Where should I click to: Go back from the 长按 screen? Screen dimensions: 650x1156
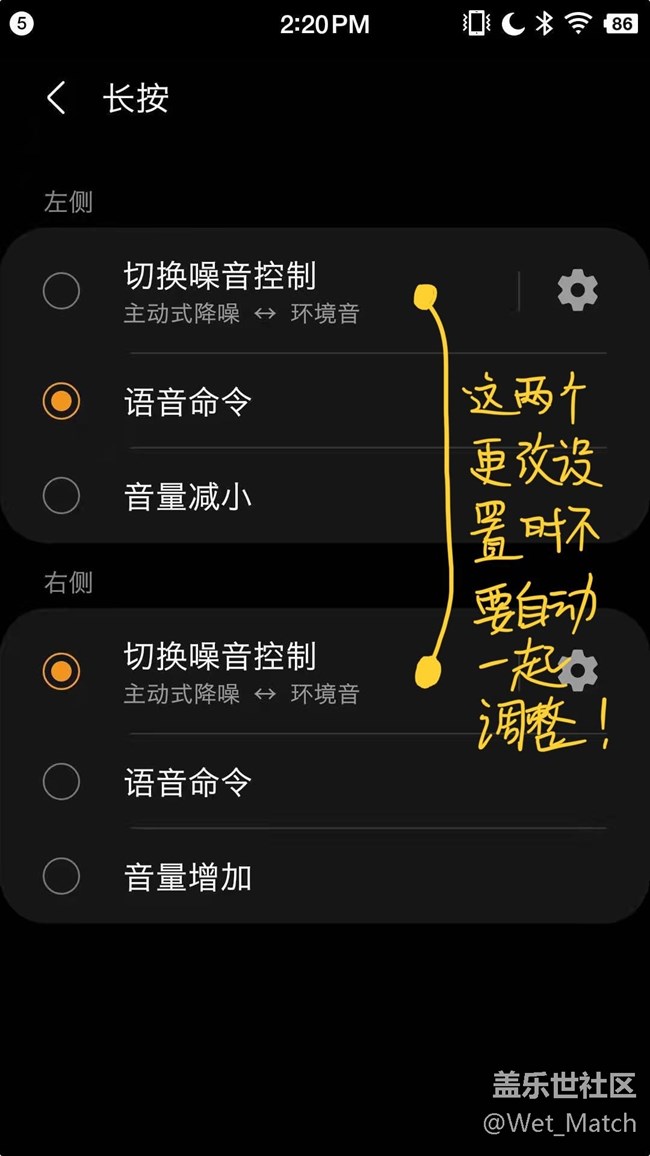(56, 98)
